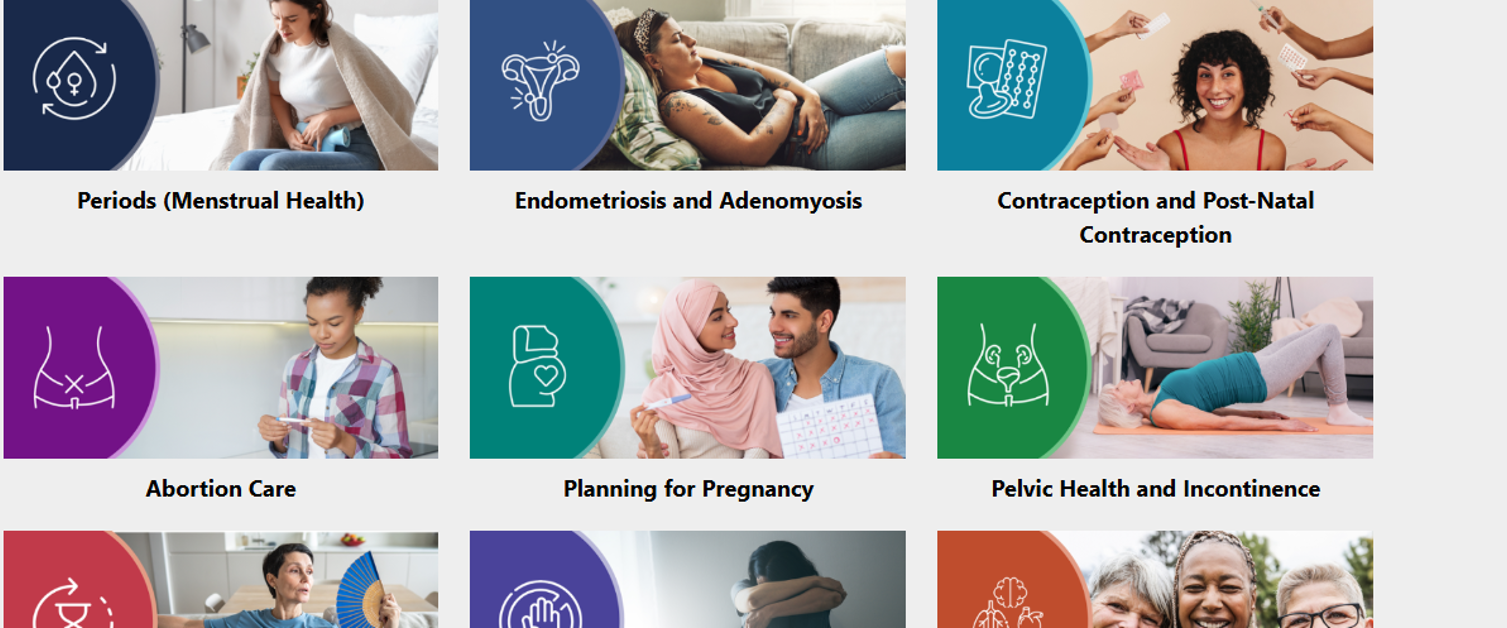Select the purple card with the raised-hand icon
The height and width of the screenshot is (628, 1507).
coord(688,580)
